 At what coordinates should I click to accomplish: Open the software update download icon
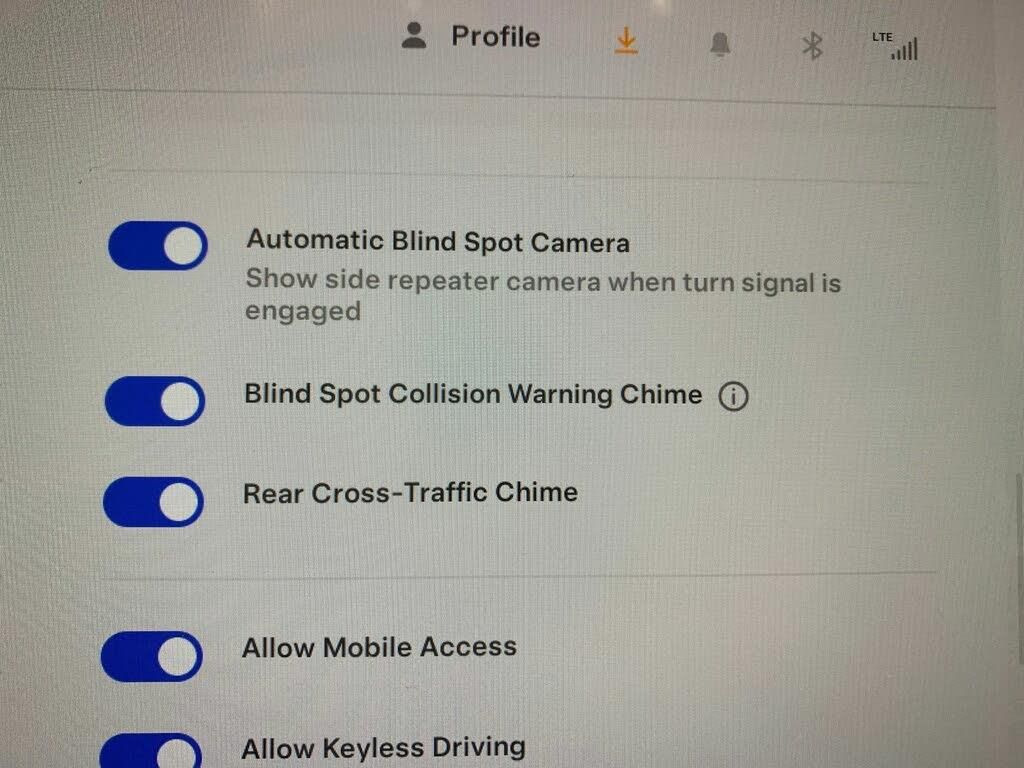(x=626, y=41)
